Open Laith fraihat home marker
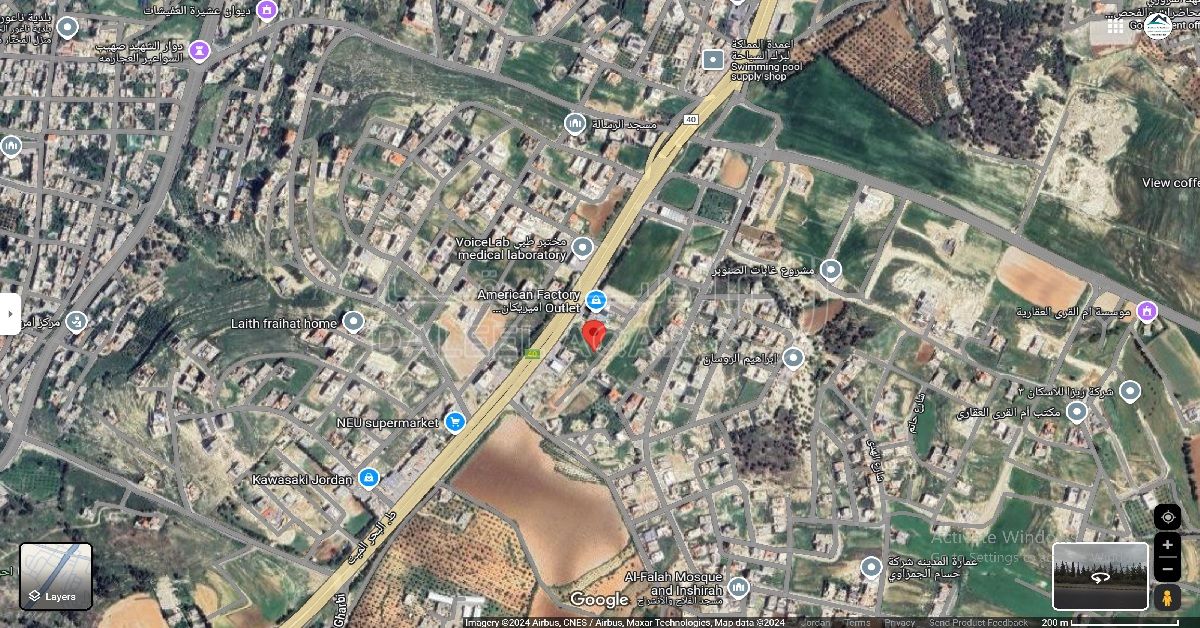Screen dimensions: 1200x628 (352, 322)
